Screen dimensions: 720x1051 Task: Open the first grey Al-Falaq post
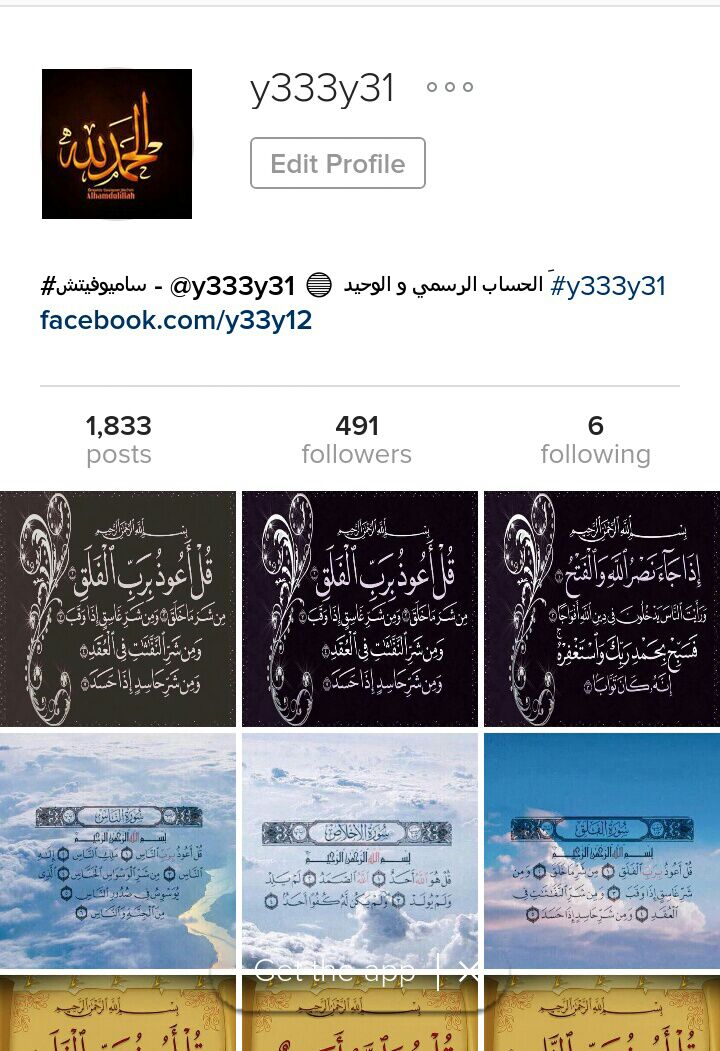[x=118, y=608]
